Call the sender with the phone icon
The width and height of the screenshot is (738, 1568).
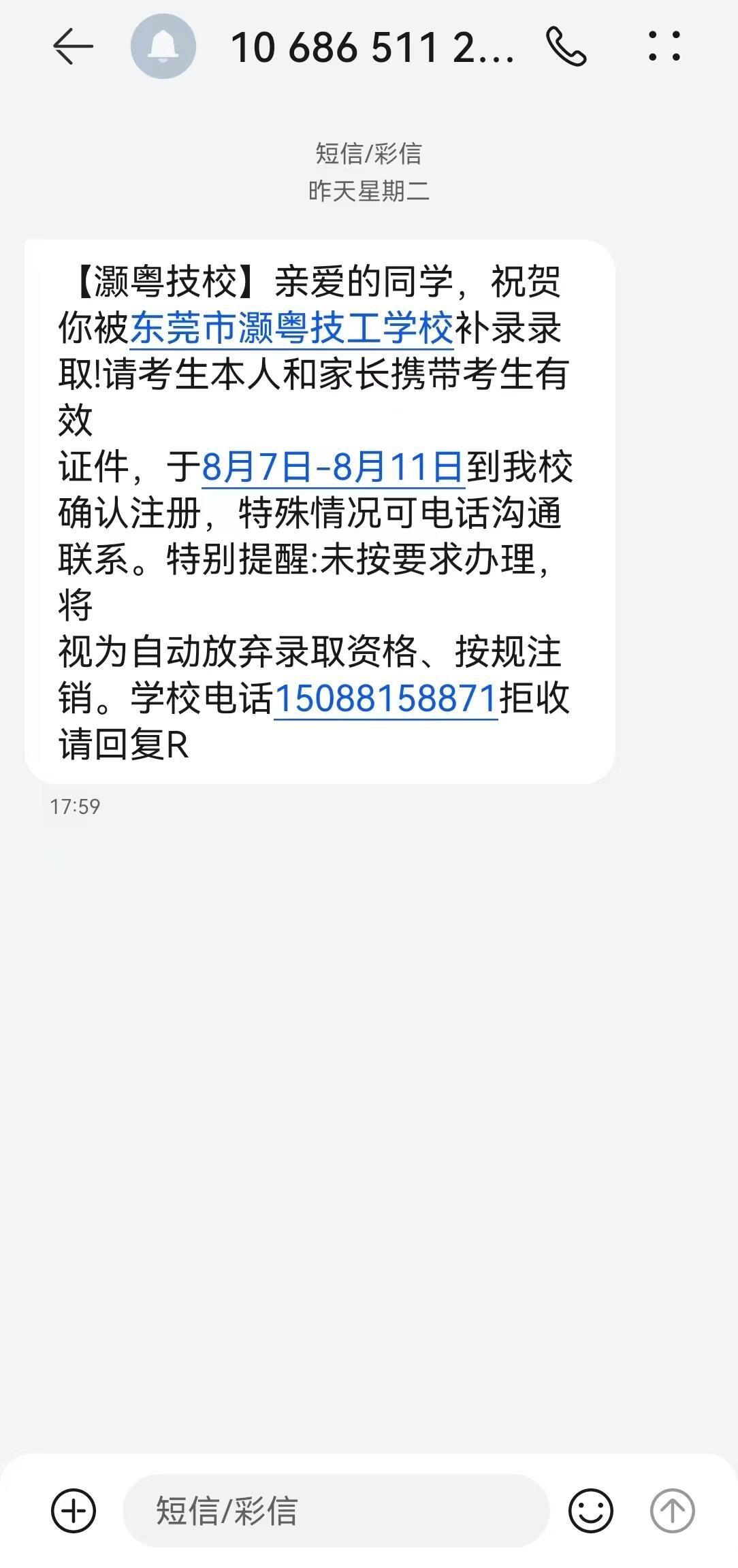566,47
